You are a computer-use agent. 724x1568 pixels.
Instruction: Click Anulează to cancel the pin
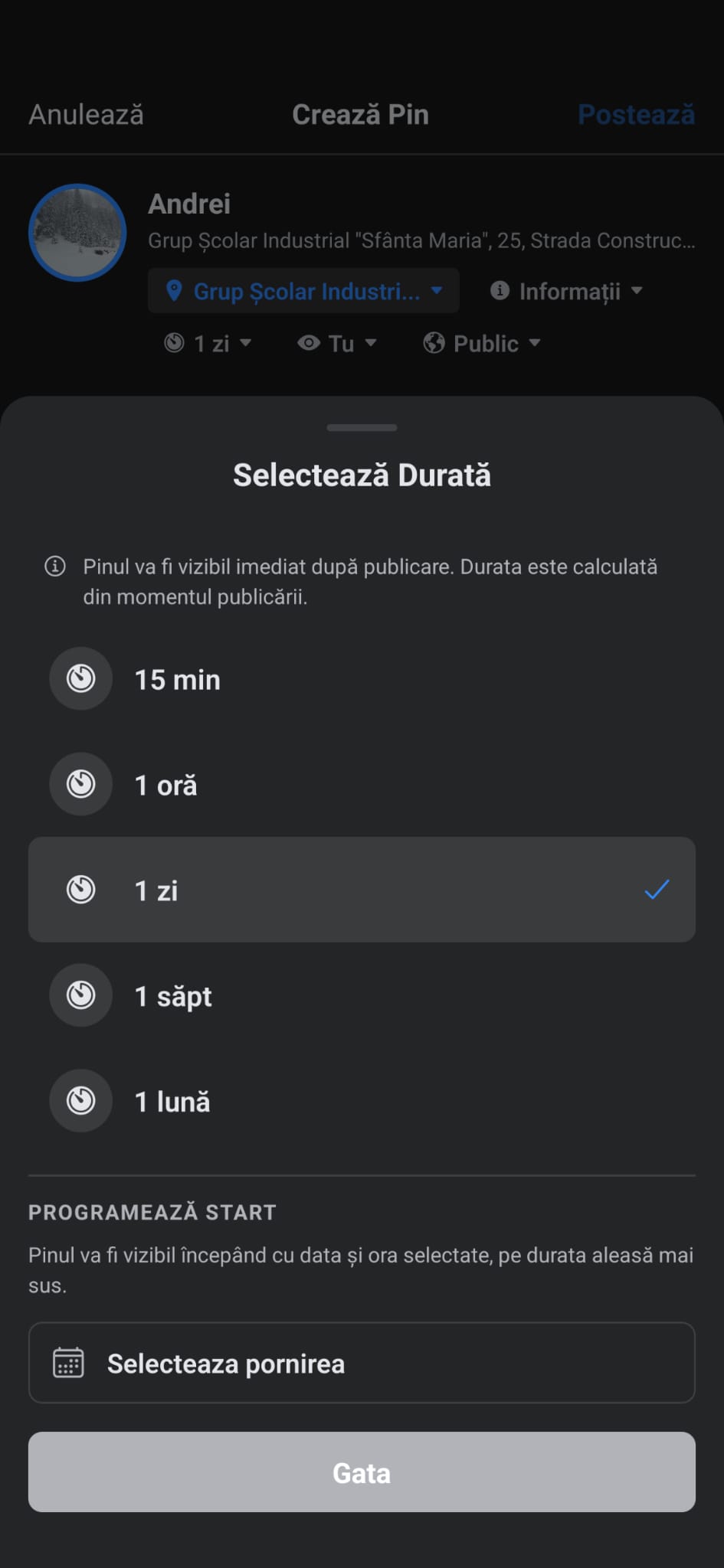tap(86, 115)
